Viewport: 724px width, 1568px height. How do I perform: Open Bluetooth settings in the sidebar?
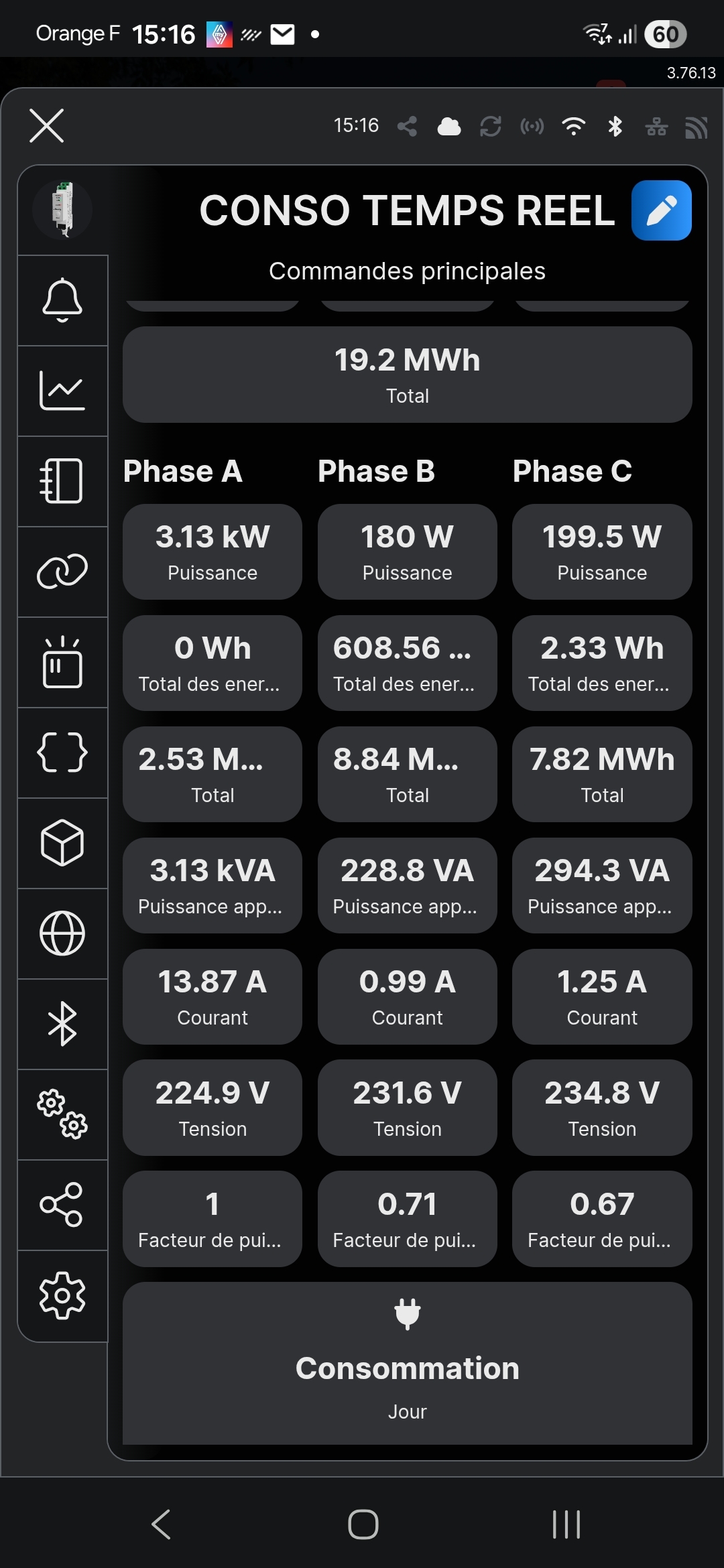click(x=62, y=1024)
